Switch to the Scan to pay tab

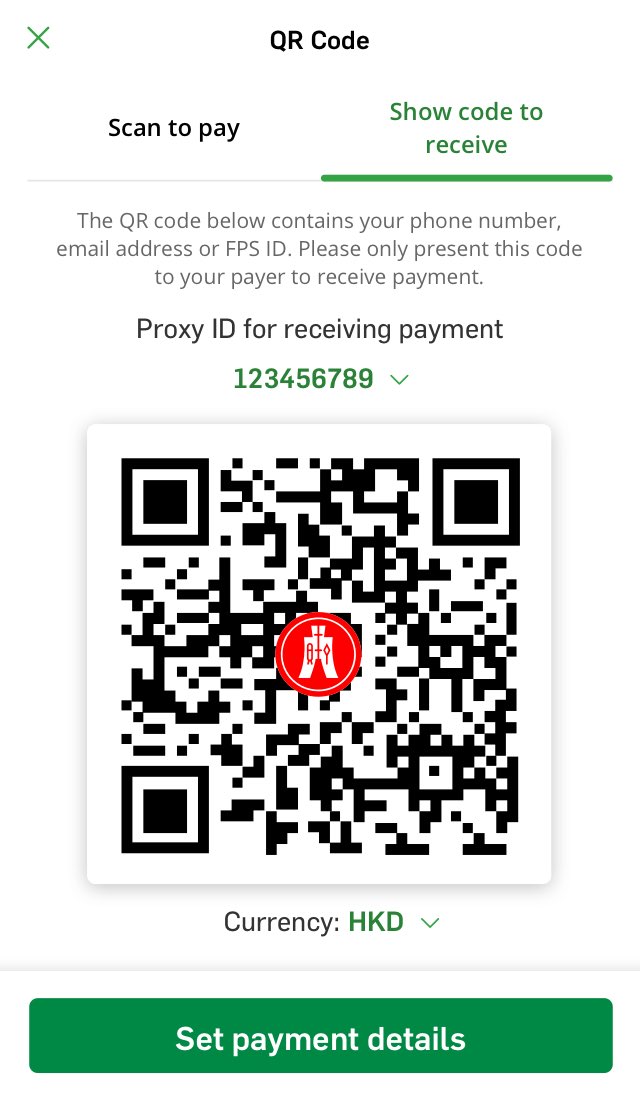tap(174, 129)
